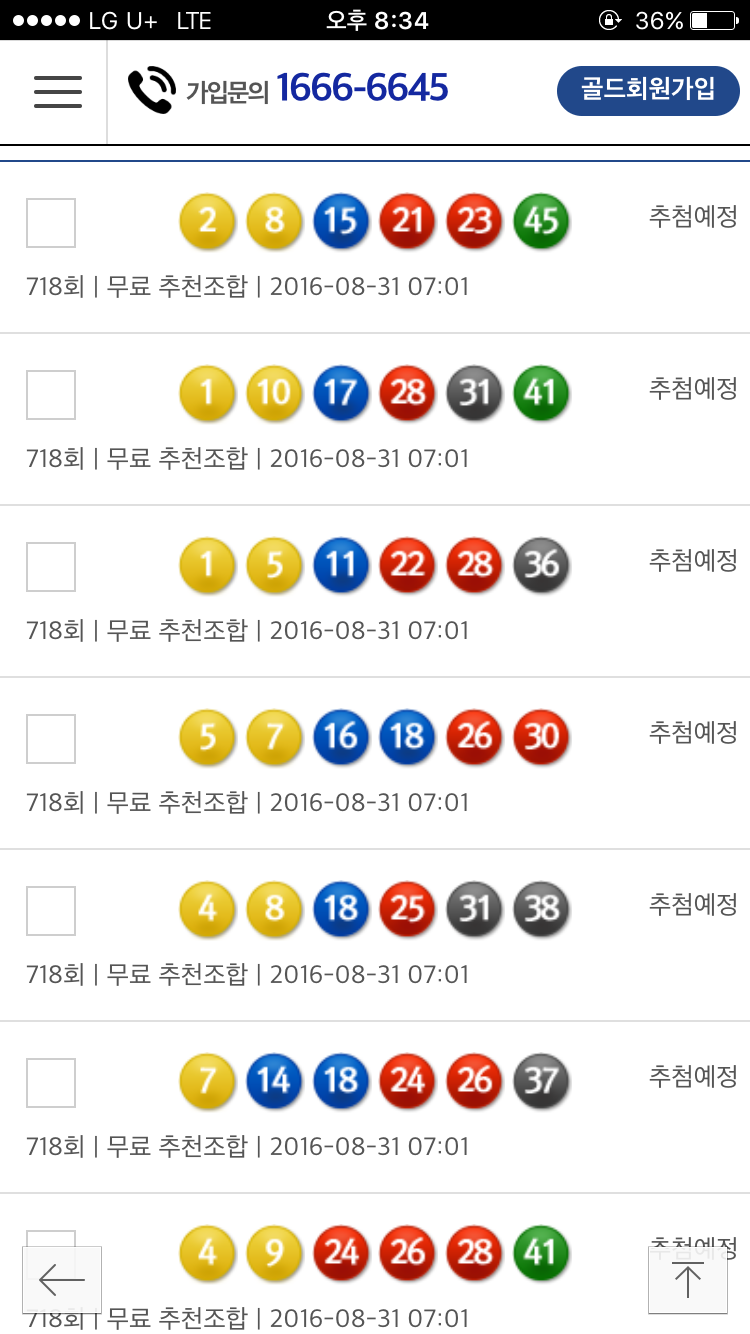The image size is (750, 1334).
Task: Select checkbox for combination 7 14 18 24 26 37
Action: coord(50,1083)
